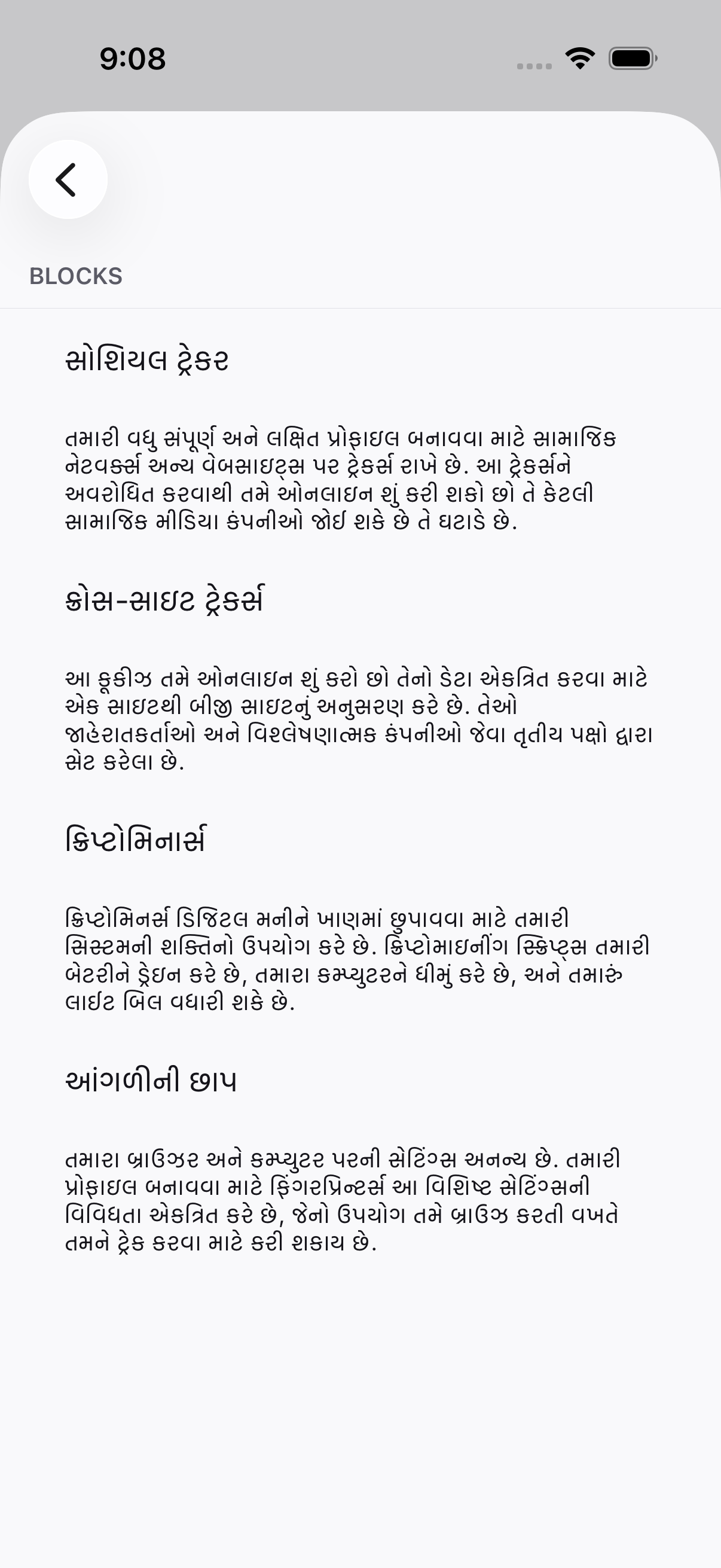Go back using the back arrow
Image resolution: width=721 pixels, height=1568 pixels.
[68, 179]
